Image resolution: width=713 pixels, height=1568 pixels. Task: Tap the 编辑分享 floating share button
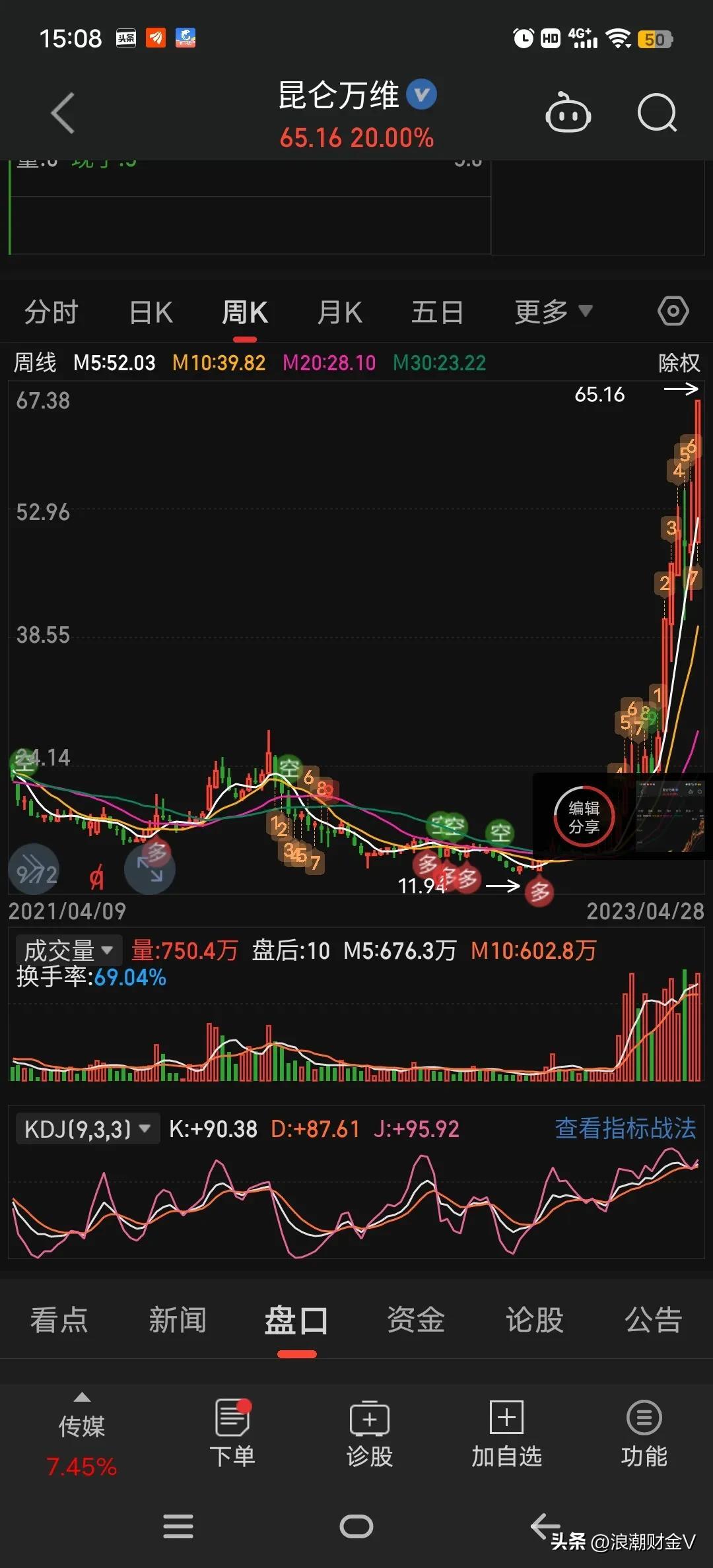584,816
